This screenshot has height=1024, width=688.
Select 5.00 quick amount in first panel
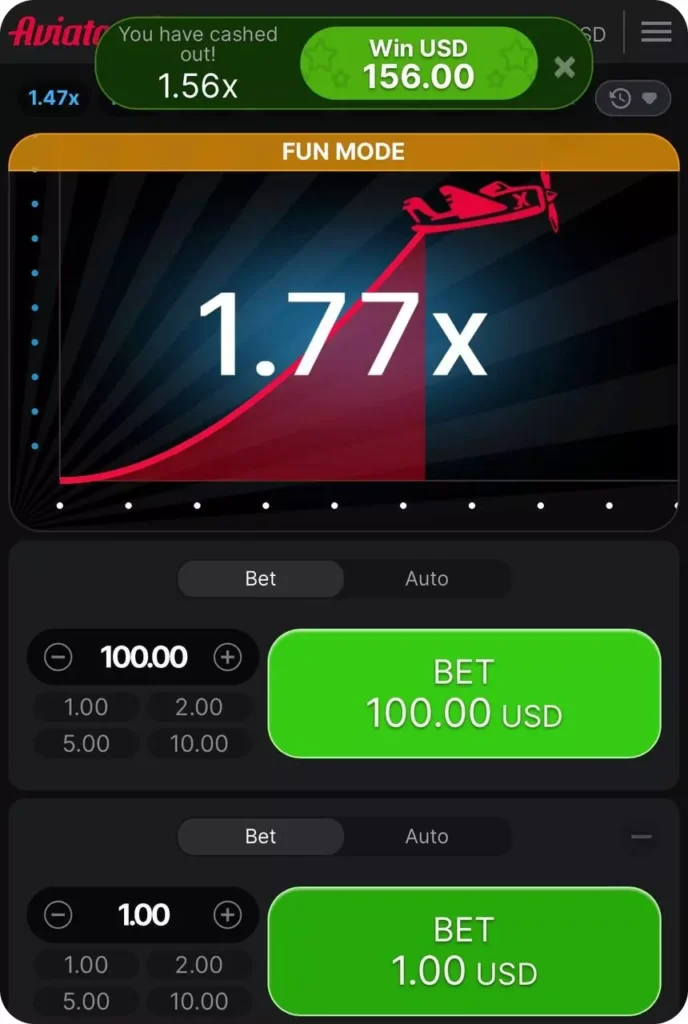tap(86, 743)
